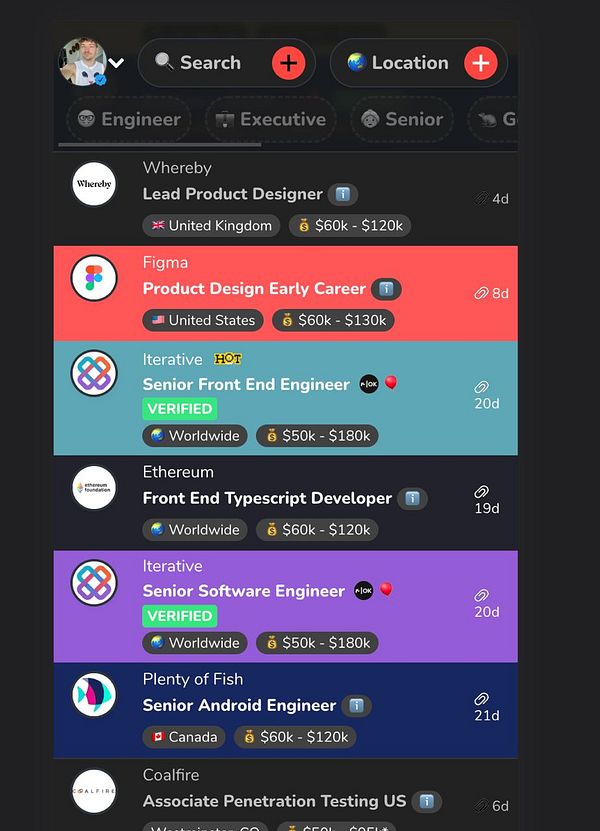Tap info icon next to Lead Product Designer
The width and height of the screenshot is (600, 831).
click(342, 194)
